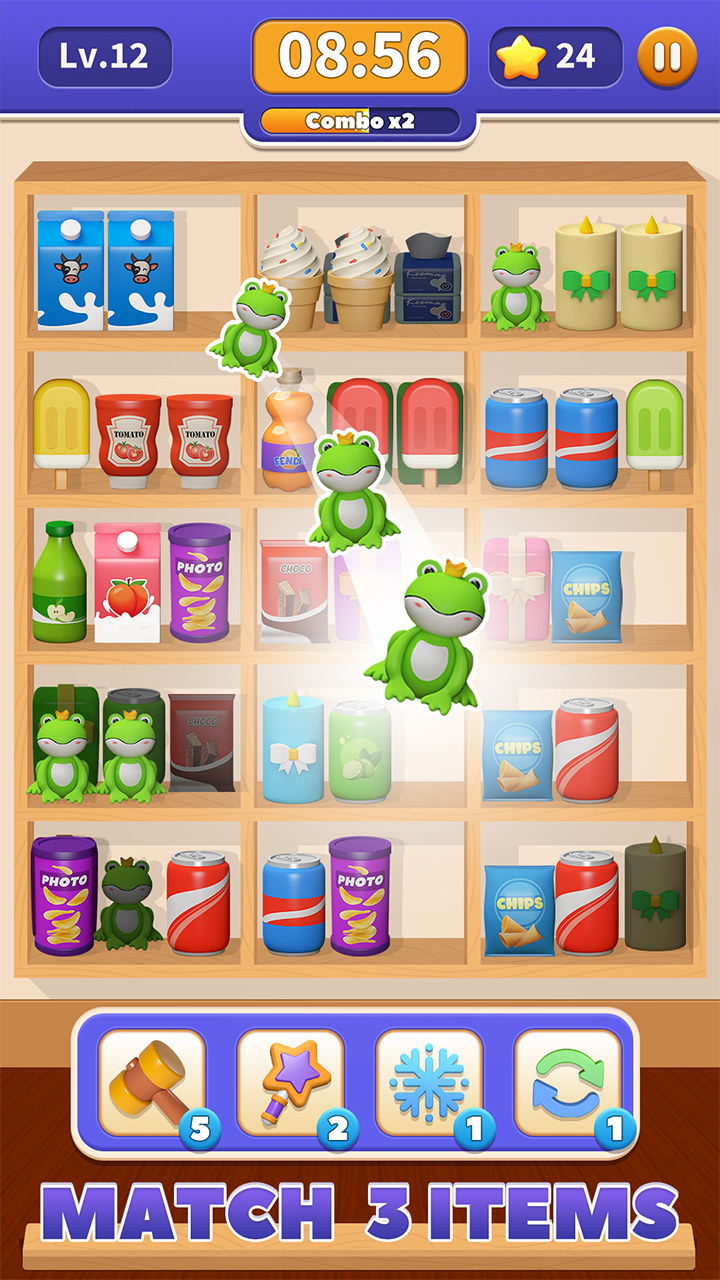
Task: Pause the game
Action: pyautogui.click(x=666, y=57)
